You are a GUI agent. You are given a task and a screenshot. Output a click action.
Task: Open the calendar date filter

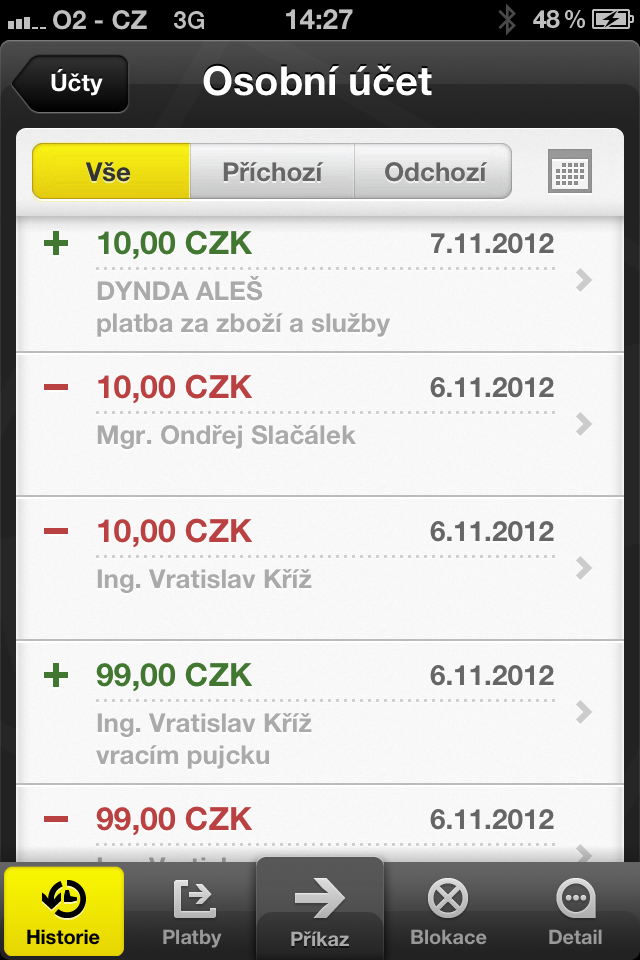(x=570, y=171)
